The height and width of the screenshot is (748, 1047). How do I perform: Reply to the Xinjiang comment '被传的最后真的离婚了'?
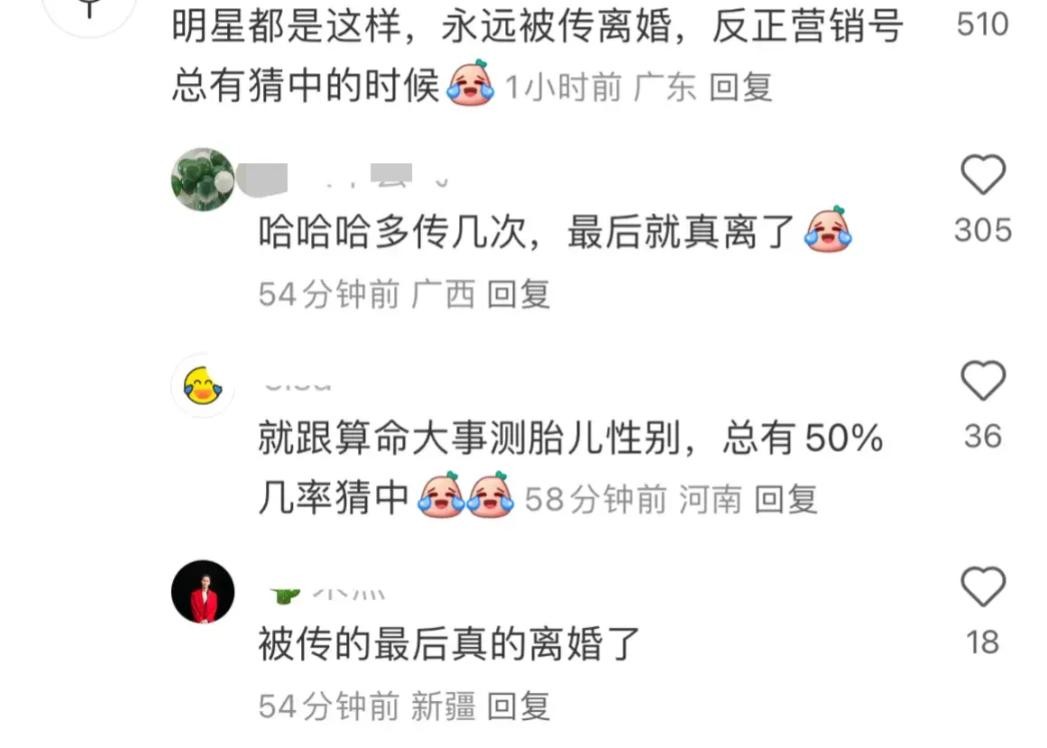[x=518, y=706]
